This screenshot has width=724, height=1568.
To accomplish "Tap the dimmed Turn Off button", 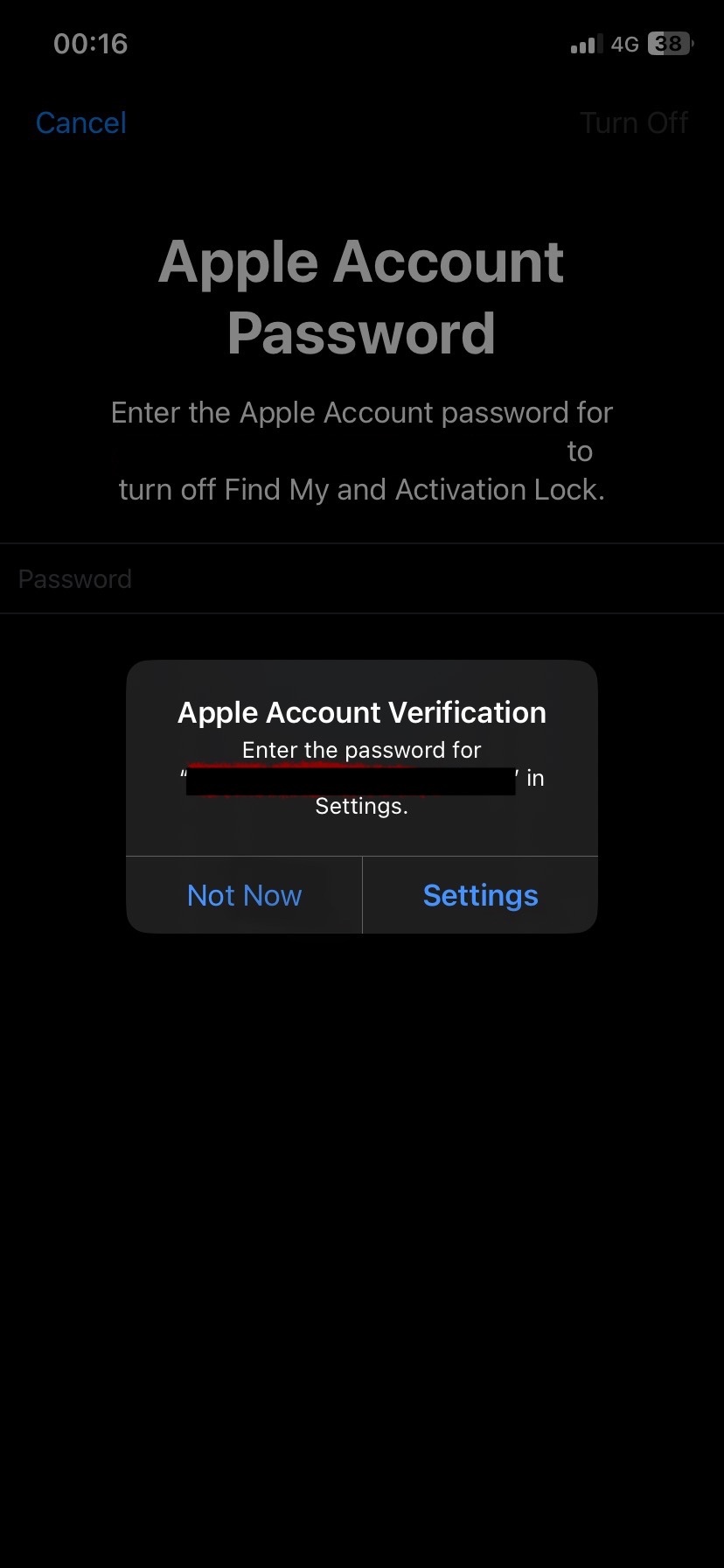I will click(x=635, y=122).
